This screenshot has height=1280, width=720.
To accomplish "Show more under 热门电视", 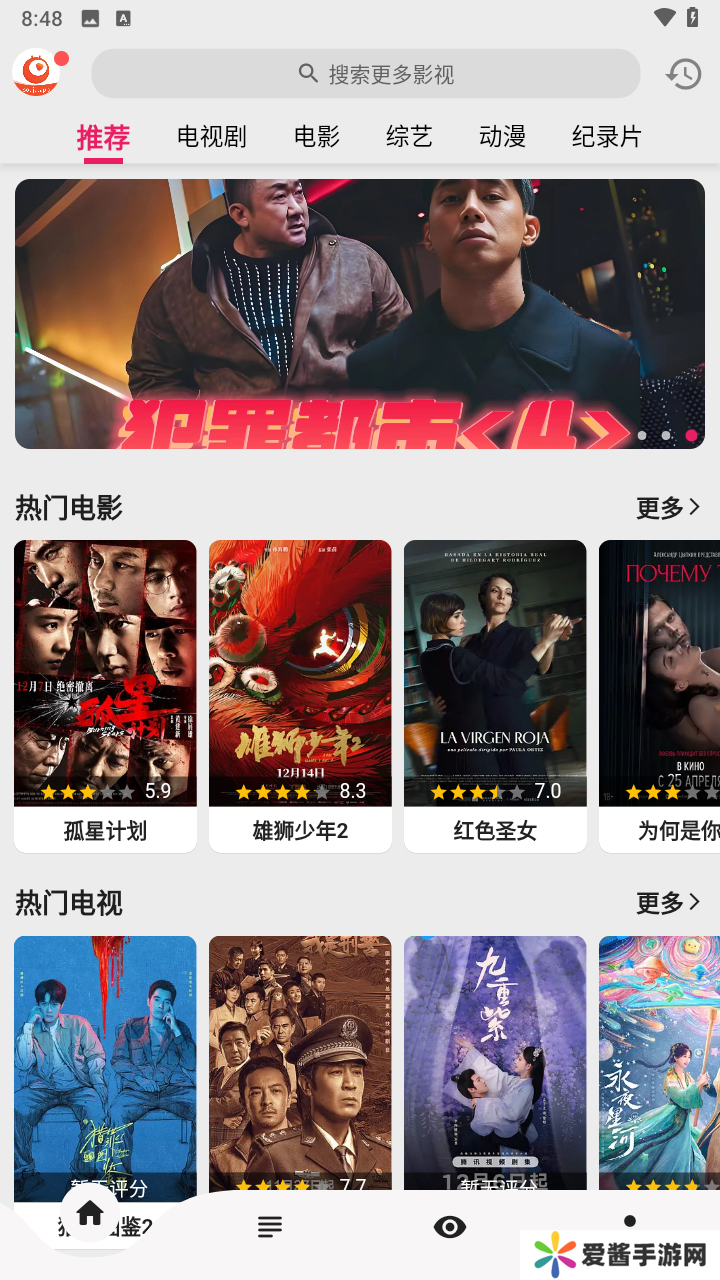I will click(x=668, y=903).
